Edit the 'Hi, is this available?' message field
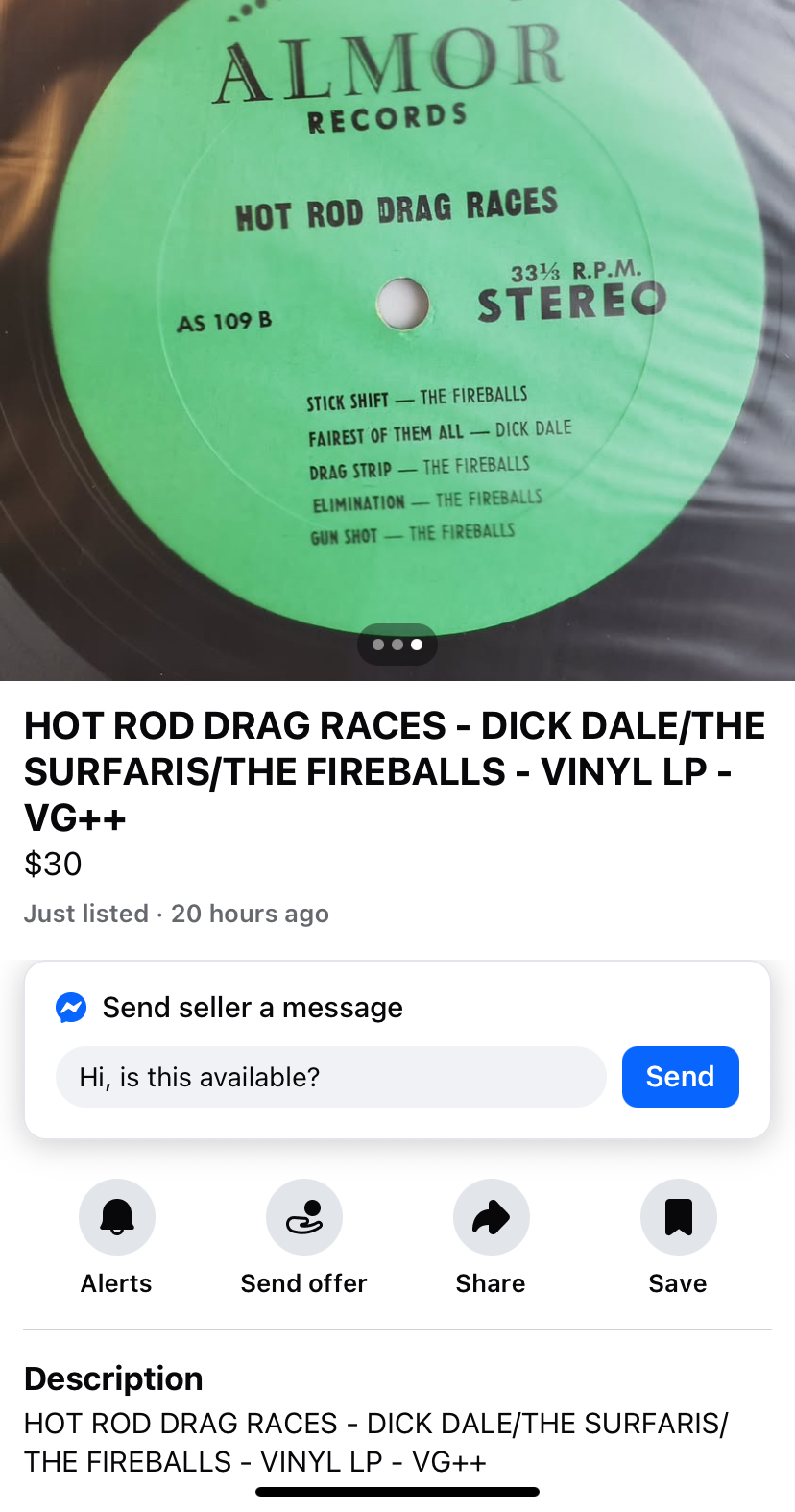The width and height of the screenshot is (795, 1512). click(x=330, y=1077)
